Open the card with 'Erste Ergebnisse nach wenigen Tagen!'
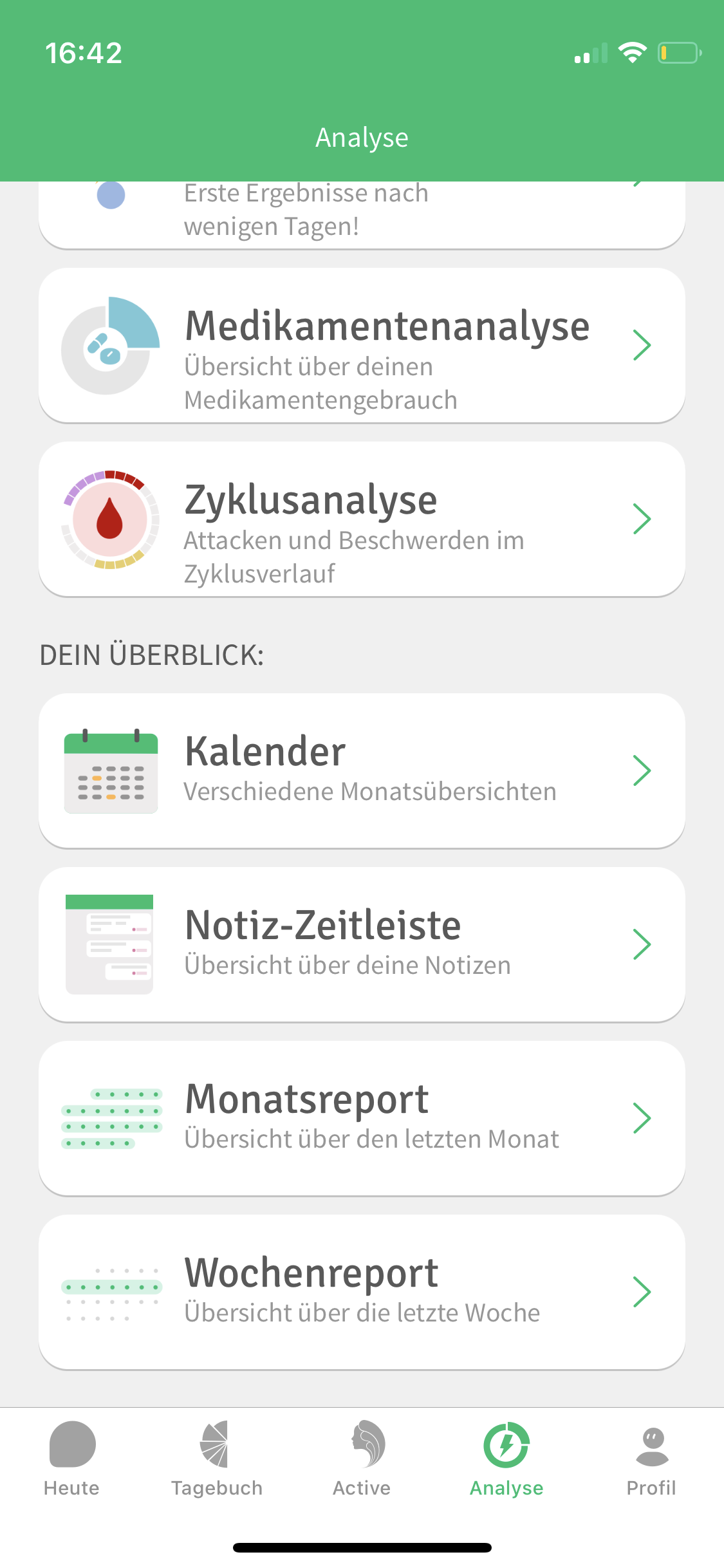The image size is (724, 1568). click(362, 212)
